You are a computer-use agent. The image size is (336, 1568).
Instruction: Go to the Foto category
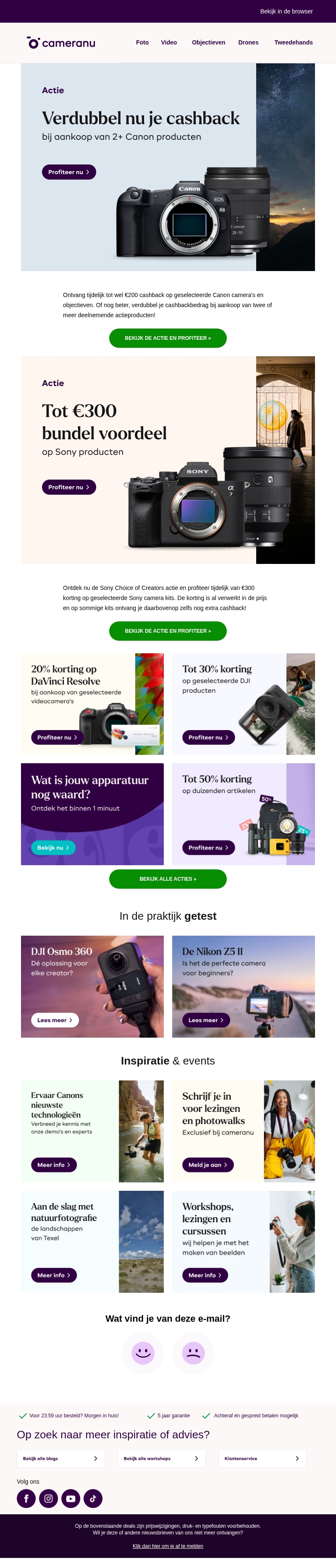142,43
